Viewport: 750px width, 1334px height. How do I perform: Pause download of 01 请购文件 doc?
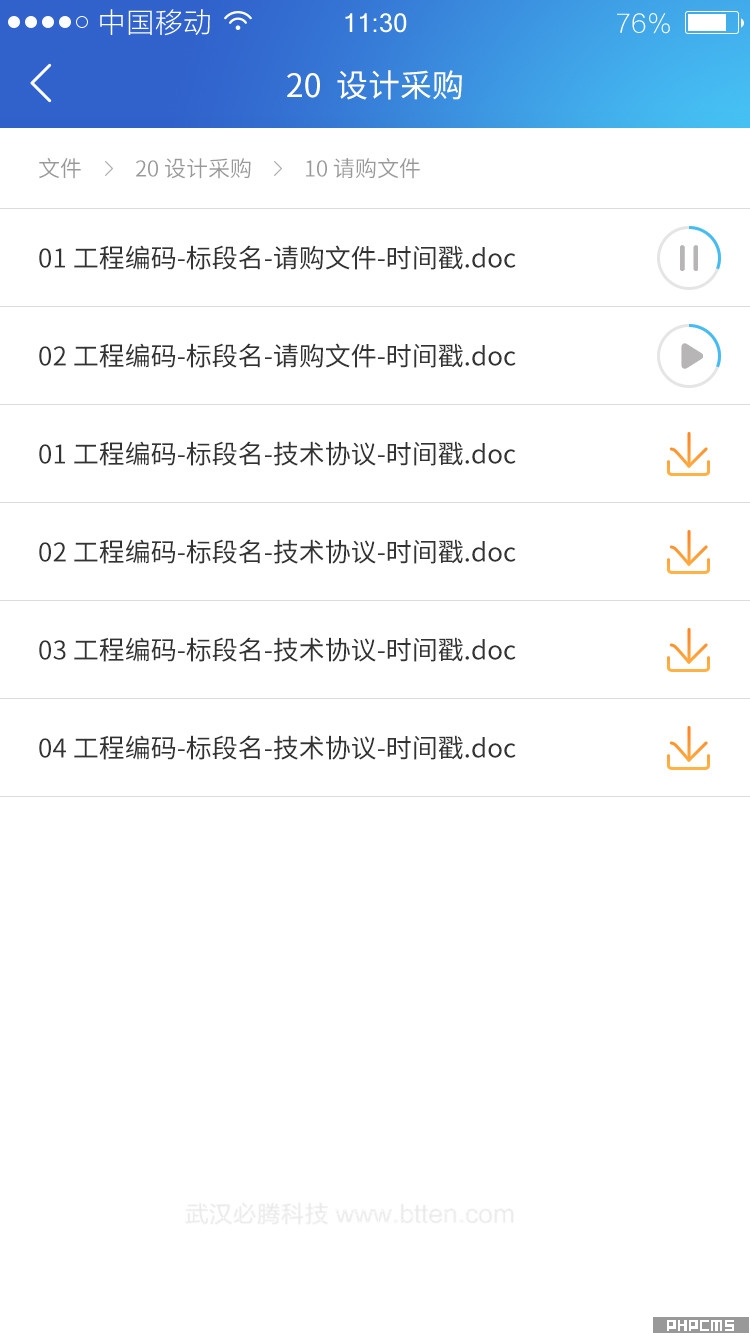point(688,258)
